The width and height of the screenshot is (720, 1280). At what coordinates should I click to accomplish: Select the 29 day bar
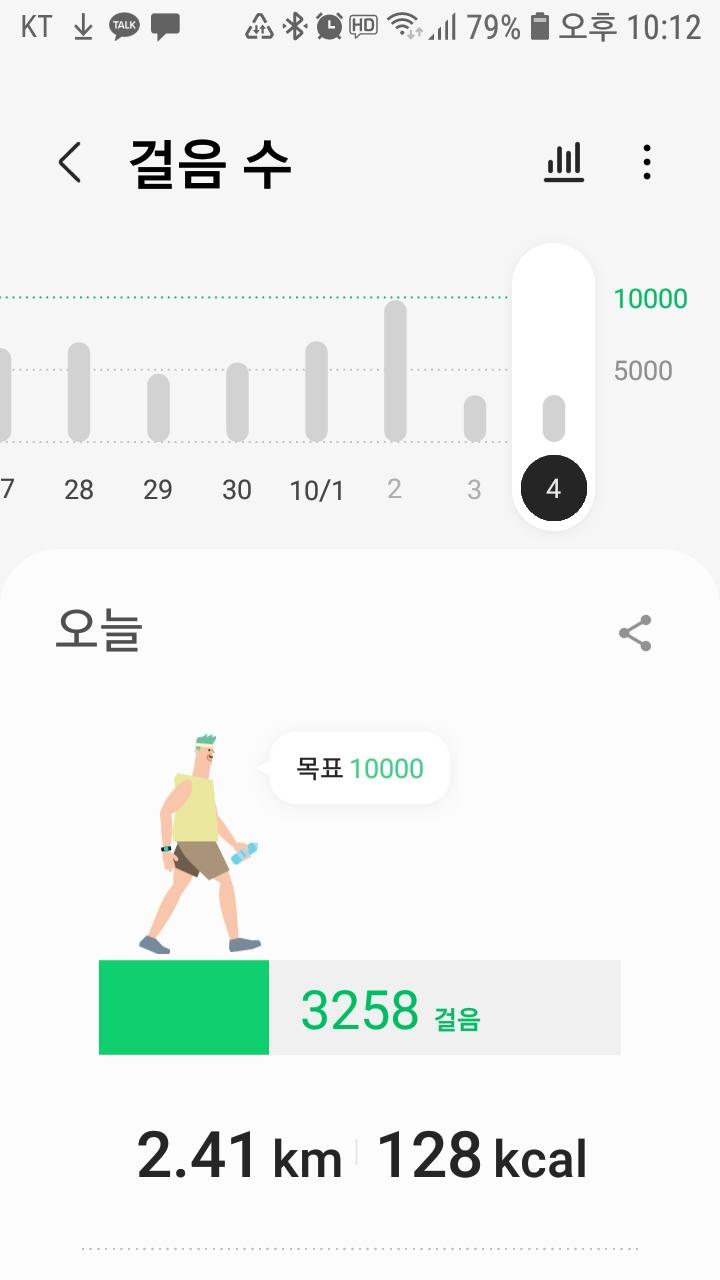158,407
